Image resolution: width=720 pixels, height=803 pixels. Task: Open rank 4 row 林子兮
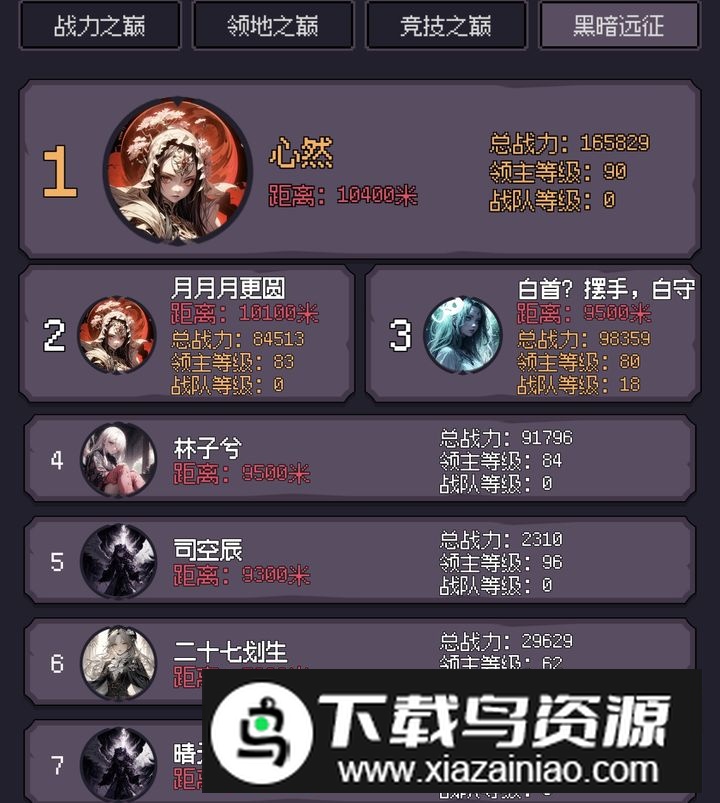(x=360, y=459)
